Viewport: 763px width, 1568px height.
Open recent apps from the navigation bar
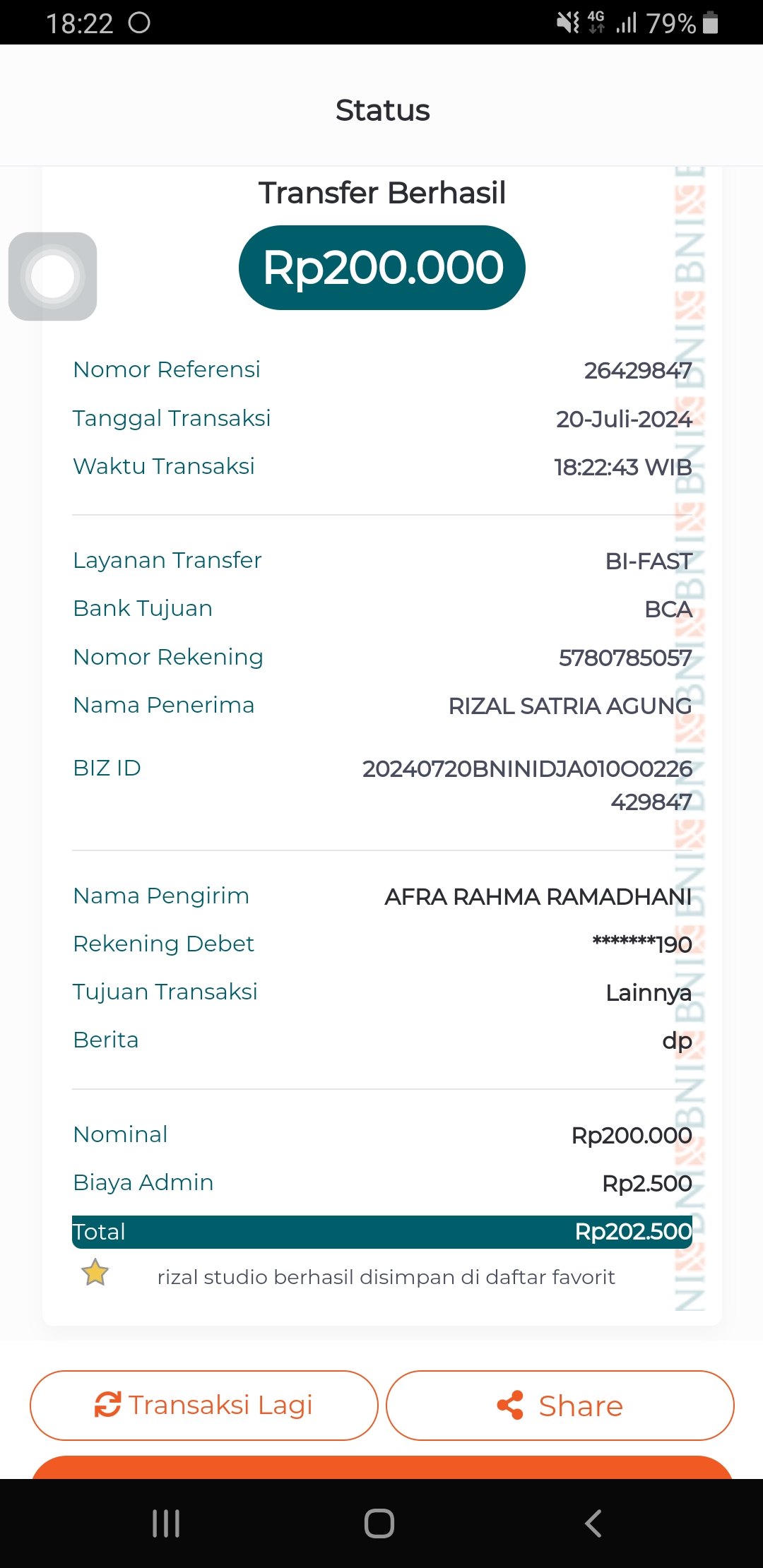click(166, 1524)
